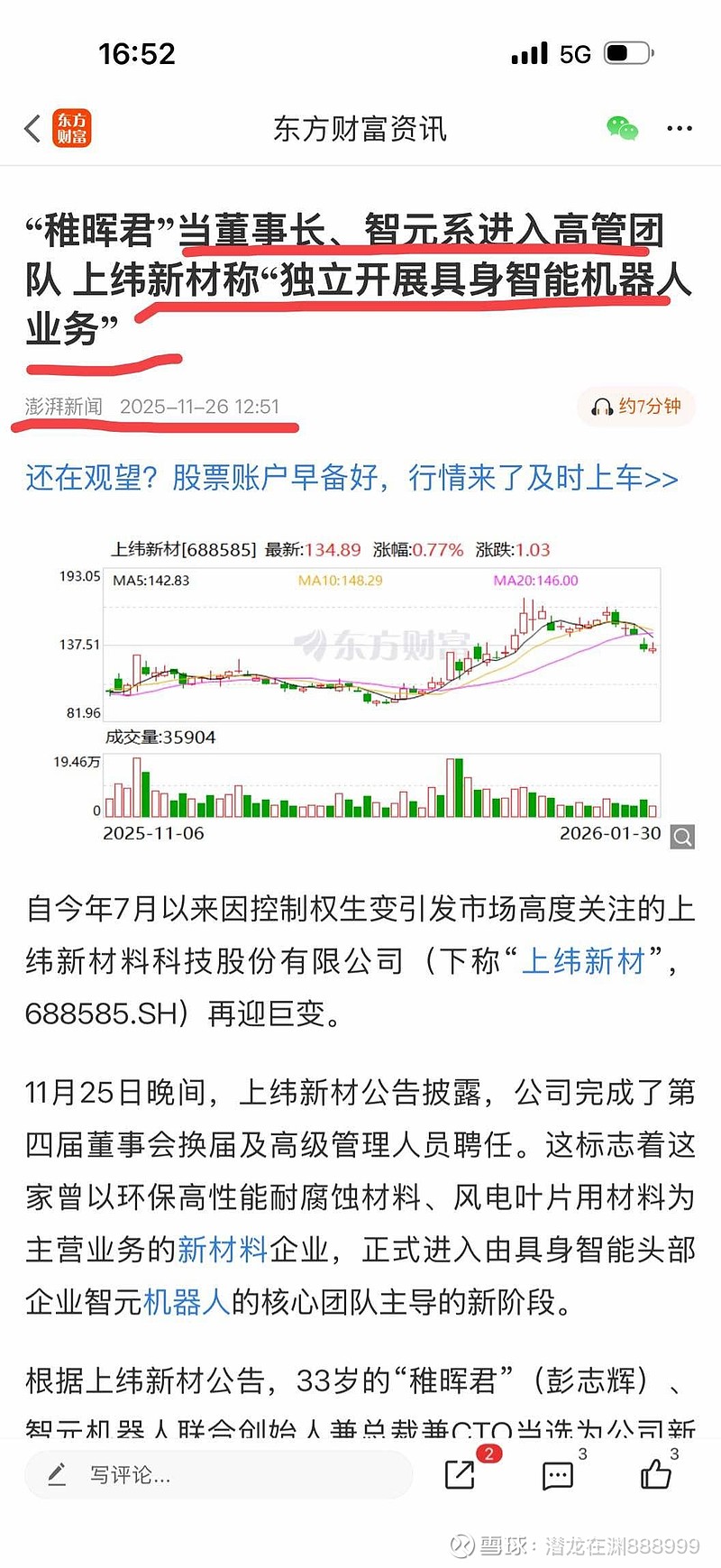The height and width of the screenshot is (1568, 721).
Task: Open the share icon with red badge 2
Action: coord(459,1475)
